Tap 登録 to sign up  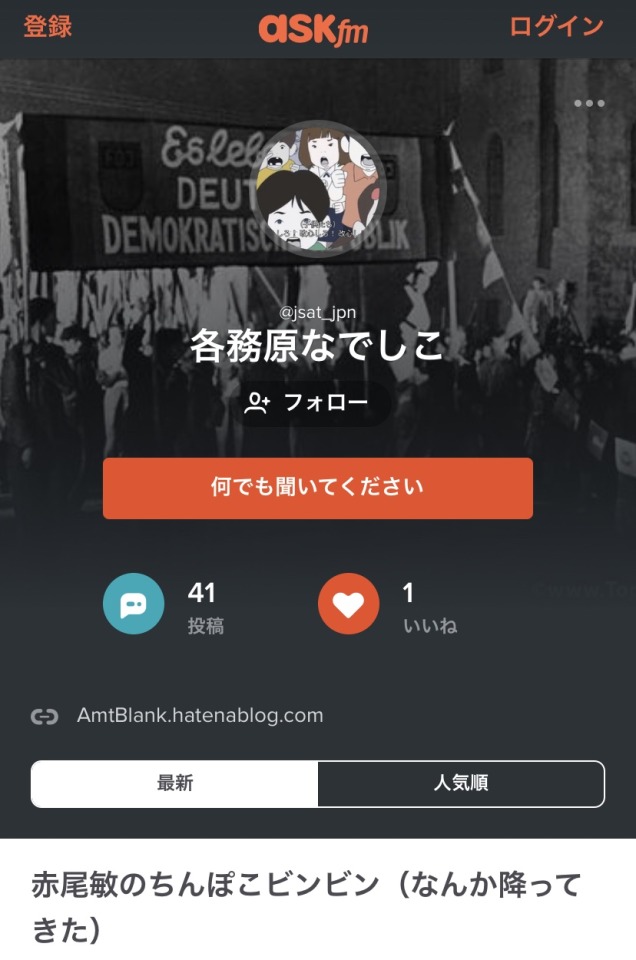click(48, 27)
